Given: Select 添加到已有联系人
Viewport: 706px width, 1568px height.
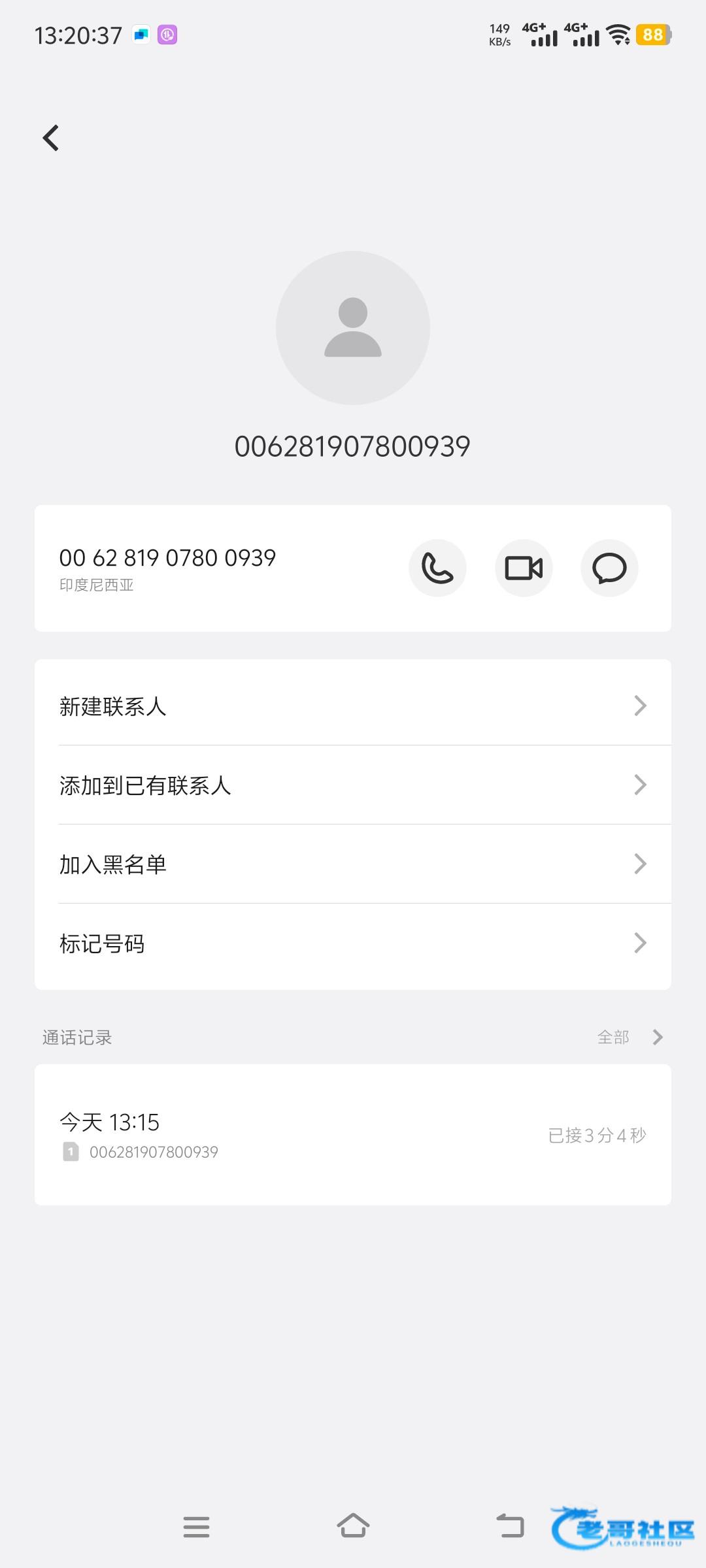Looking at the screenshot, I should click(353, 785).
